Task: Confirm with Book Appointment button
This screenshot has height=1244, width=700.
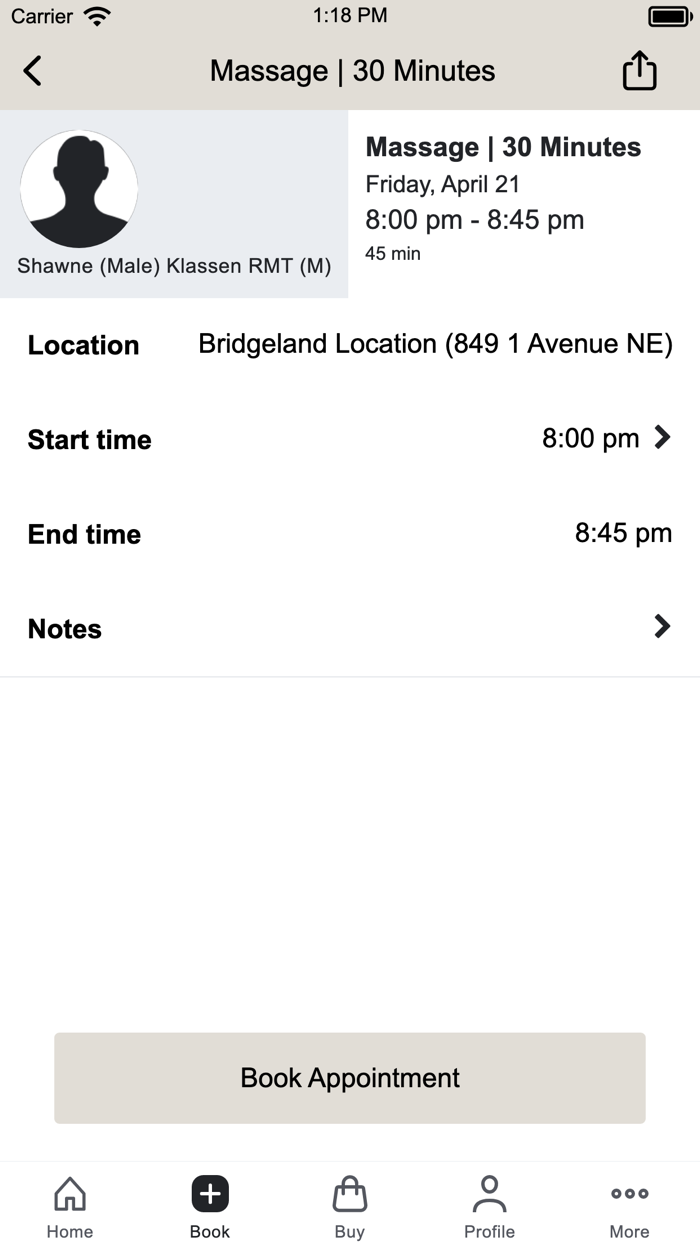Action: click(350, 1078)
